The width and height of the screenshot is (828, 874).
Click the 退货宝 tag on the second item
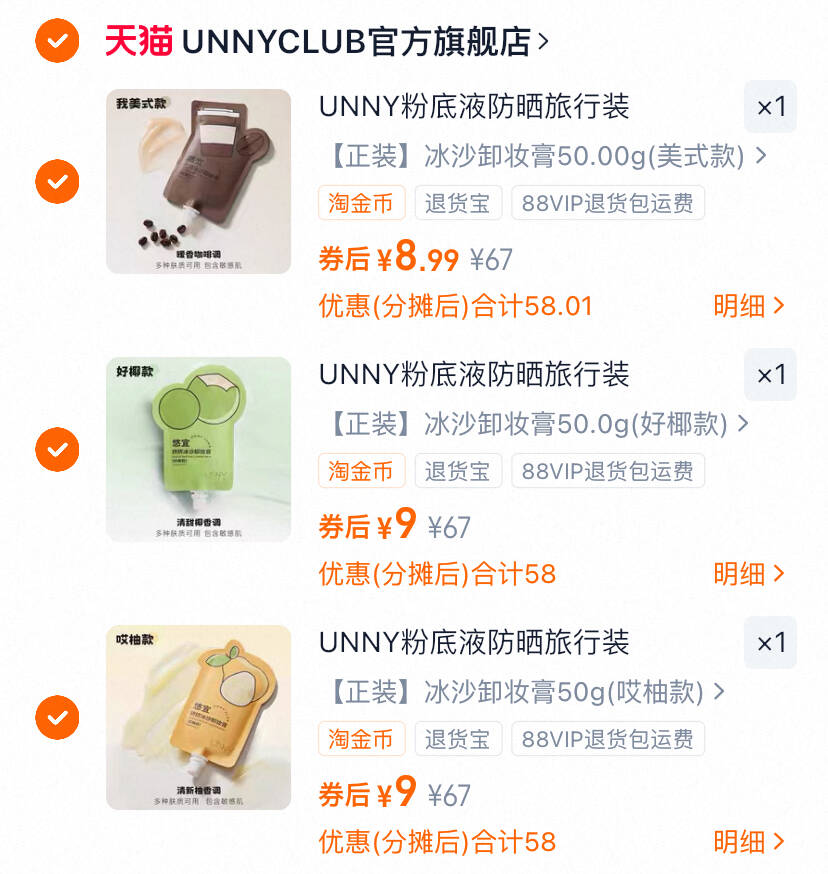pos(458,470)
